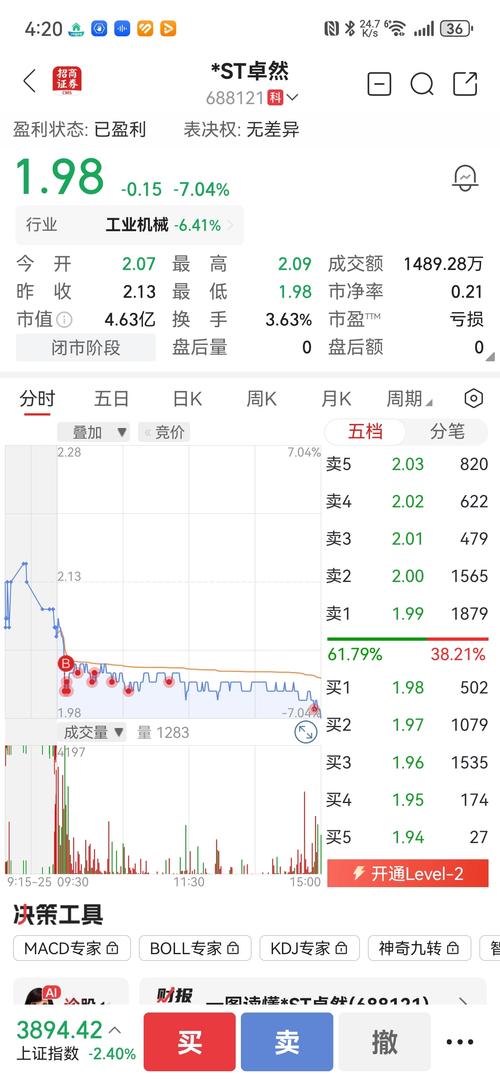The width and height of the screenshot is (500, 1079).
Task: Switch to the 日K chart tab
Action: point(187,398)
